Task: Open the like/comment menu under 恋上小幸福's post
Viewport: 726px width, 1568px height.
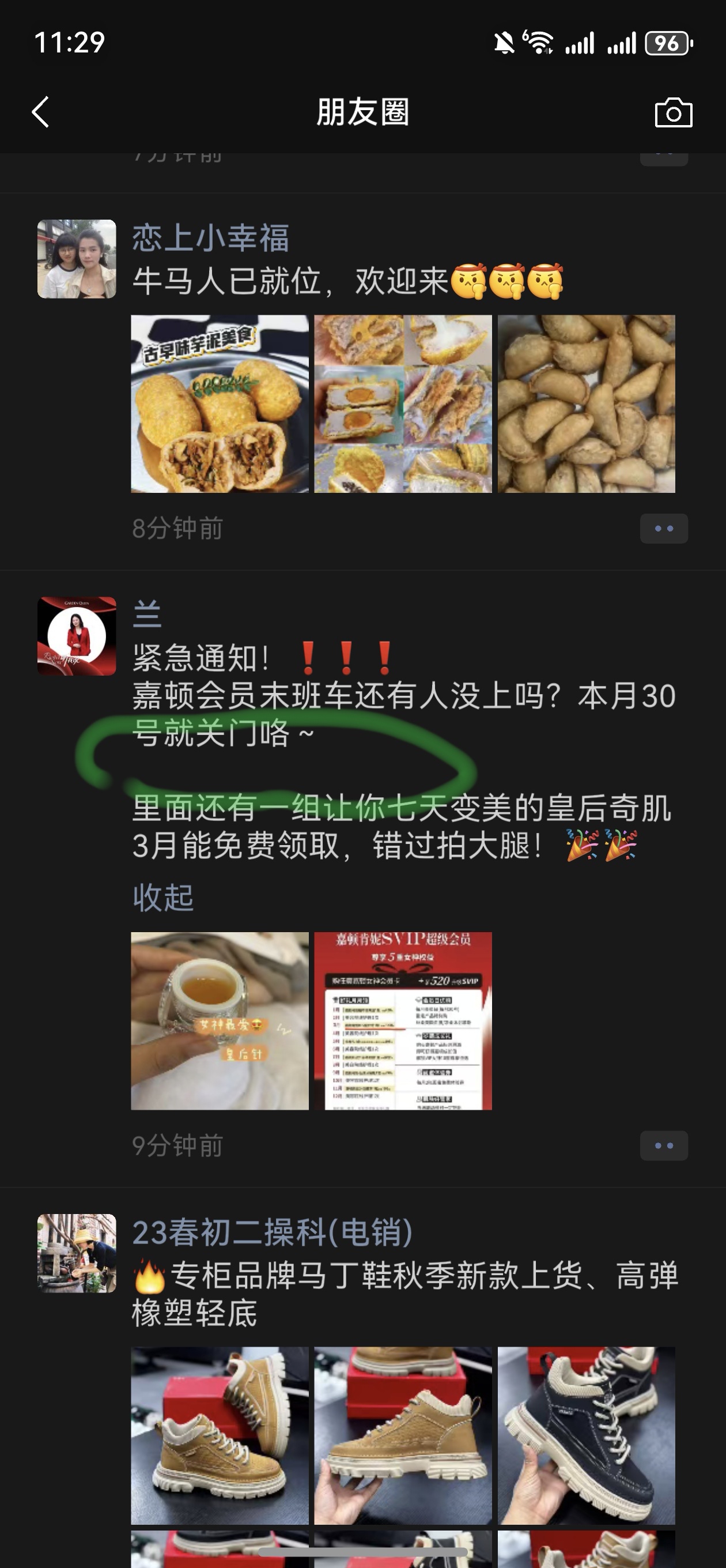Action: pyautogui.click(x=663, y=529)
